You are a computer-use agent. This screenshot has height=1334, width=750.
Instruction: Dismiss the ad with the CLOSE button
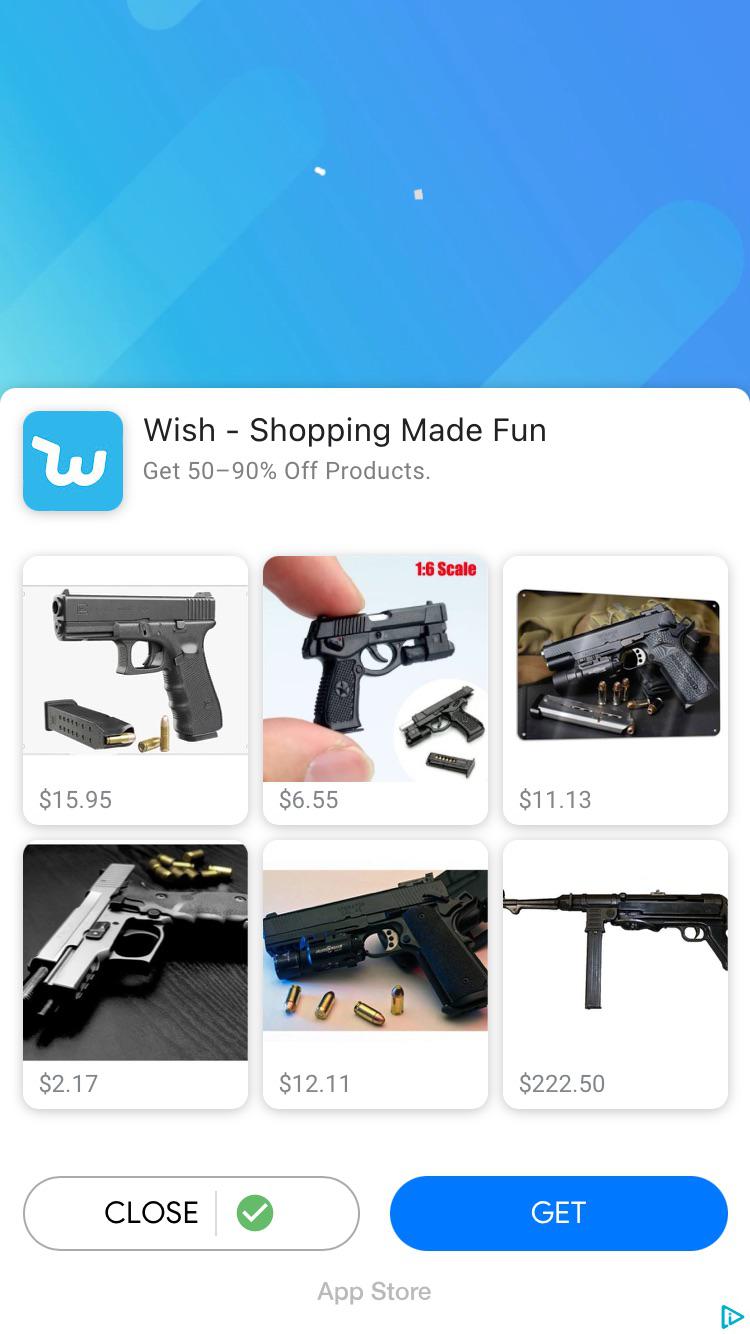[x=190, y=1213]
